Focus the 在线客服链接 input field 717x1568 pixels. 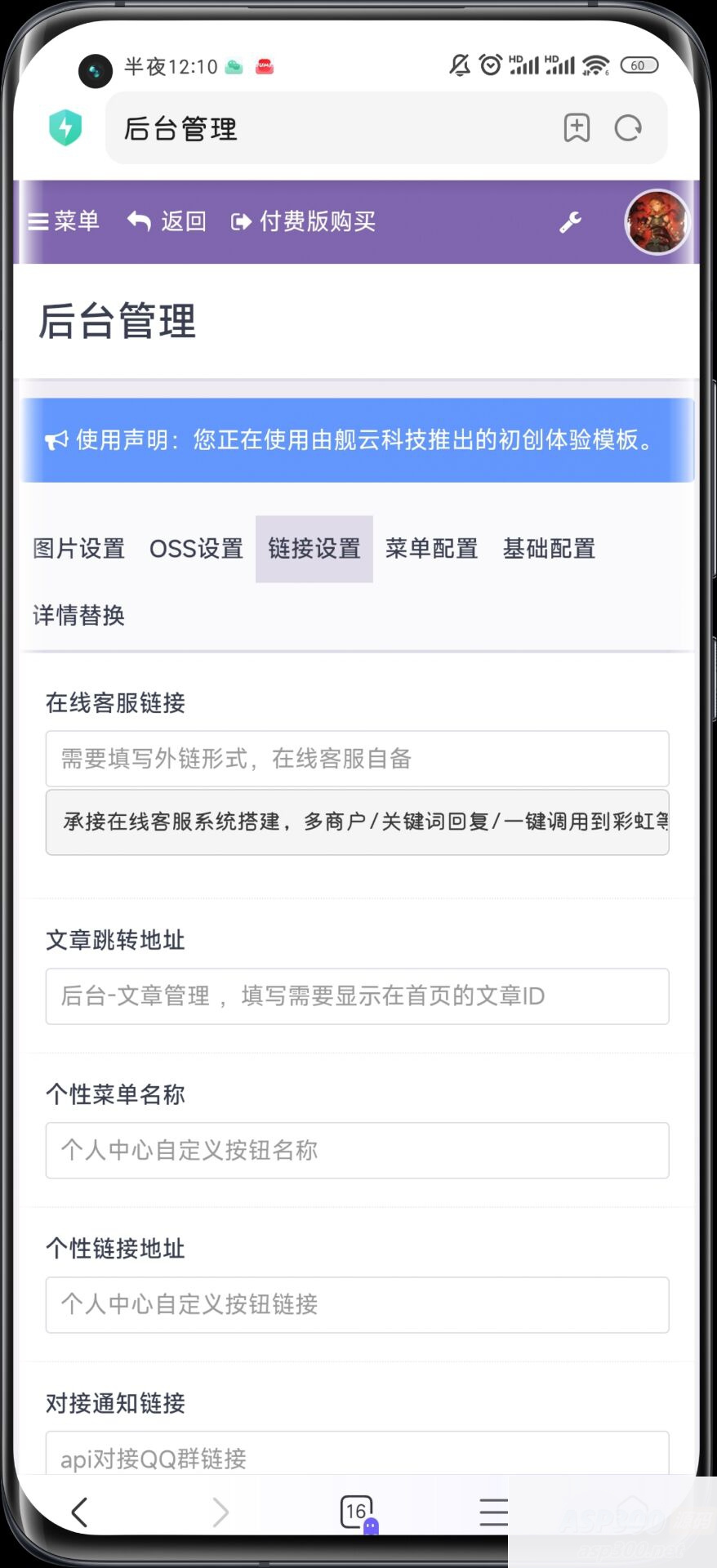pyautogui.click(x=357, y=759)
